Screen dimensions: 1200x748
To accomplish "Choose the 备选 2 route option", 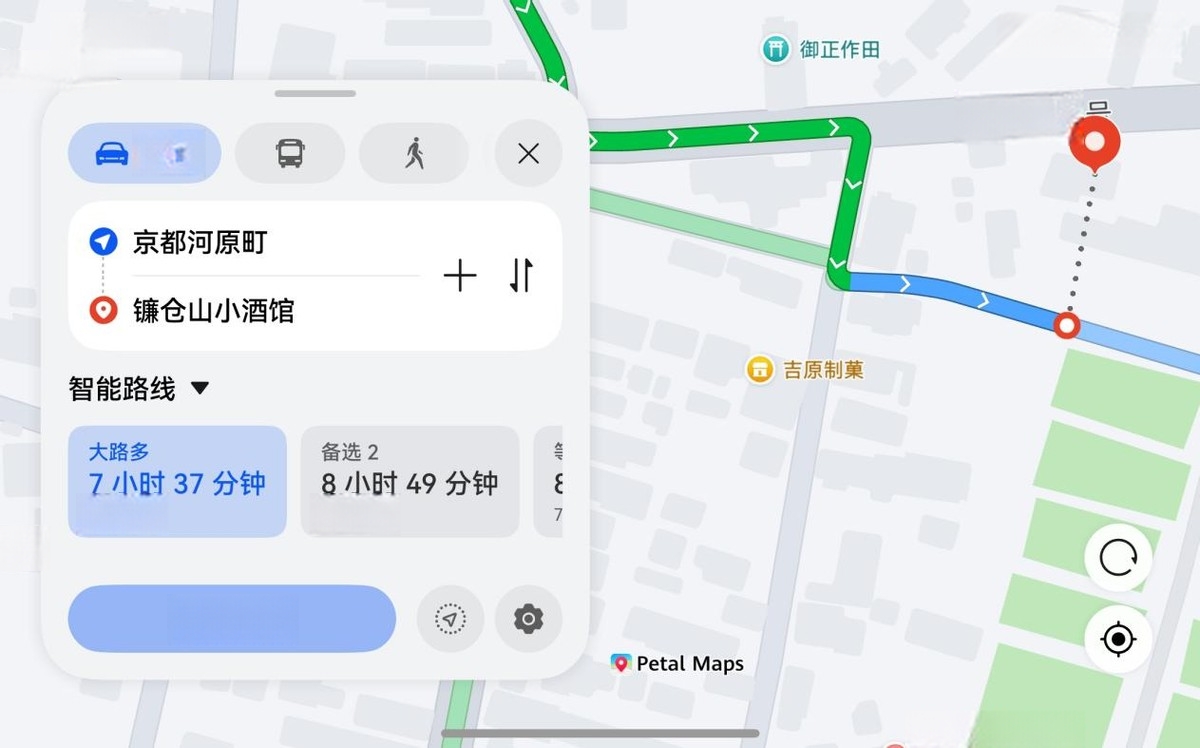I will point(409,481).
